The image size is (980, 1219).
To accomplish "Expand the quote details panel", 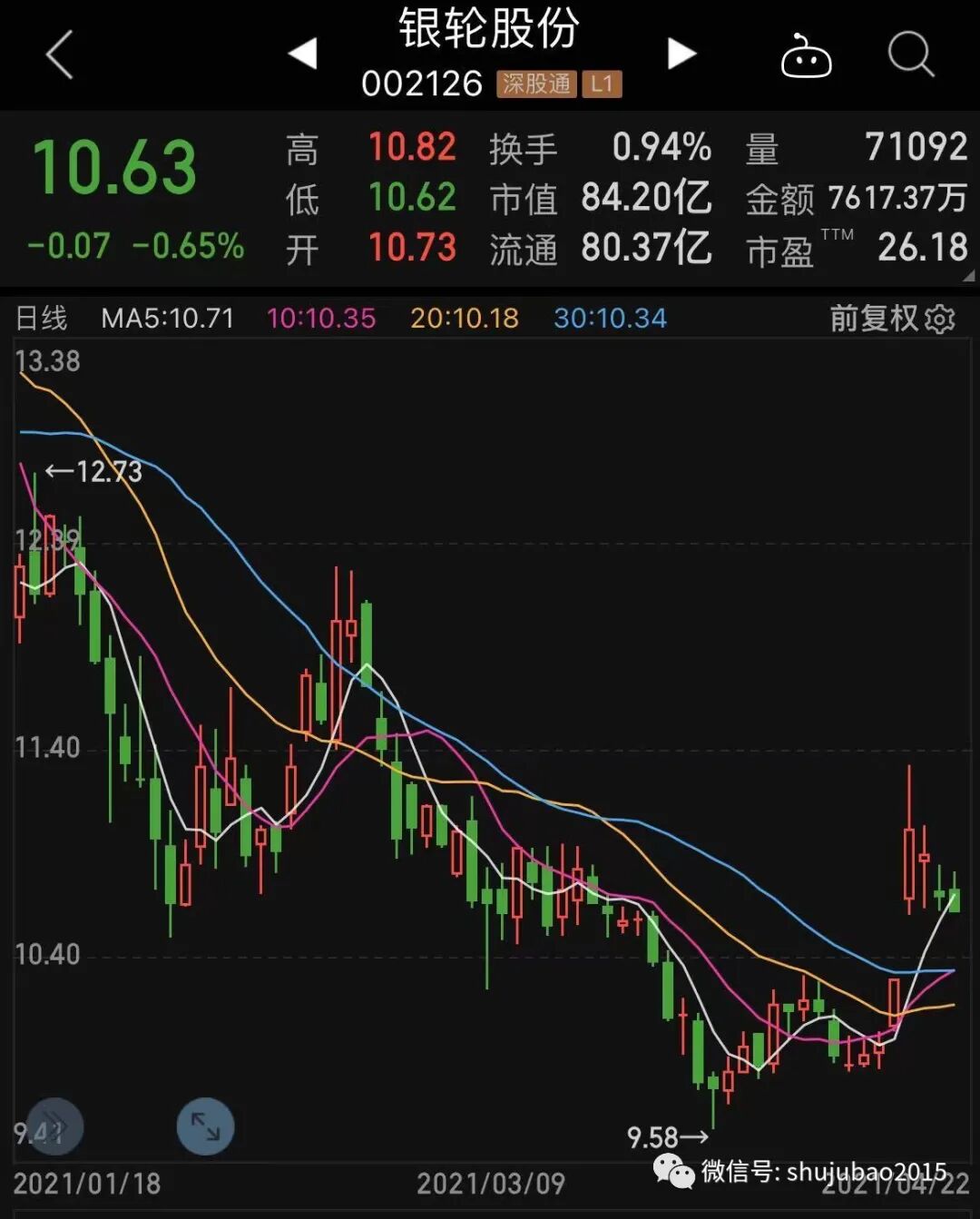I will pyautogui.click(x=967, y=275).
